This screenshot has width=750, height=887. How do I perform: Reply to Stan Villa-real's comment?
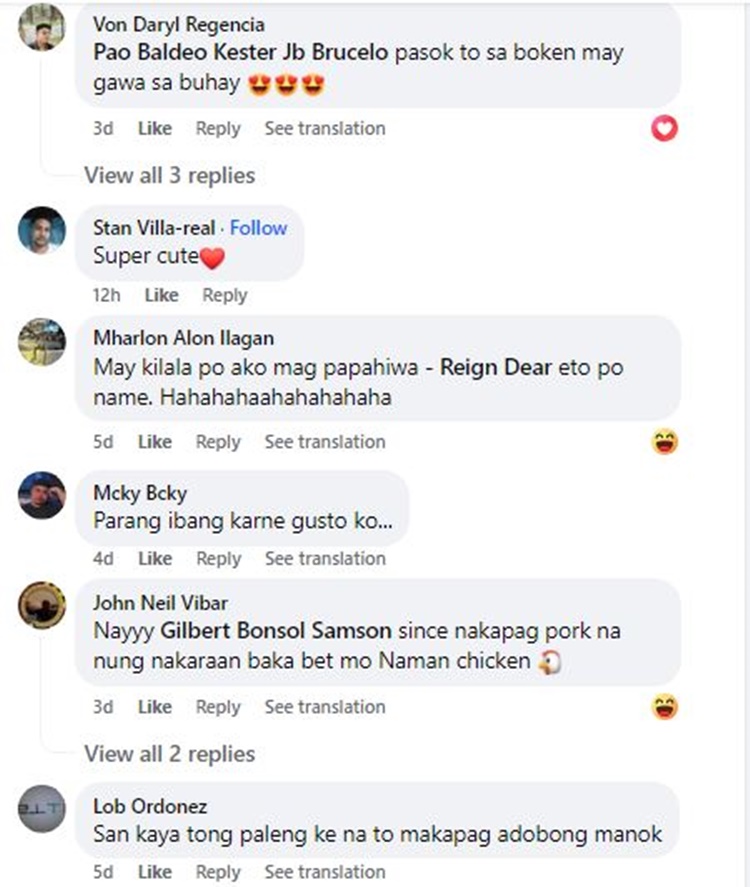(224, 295)
